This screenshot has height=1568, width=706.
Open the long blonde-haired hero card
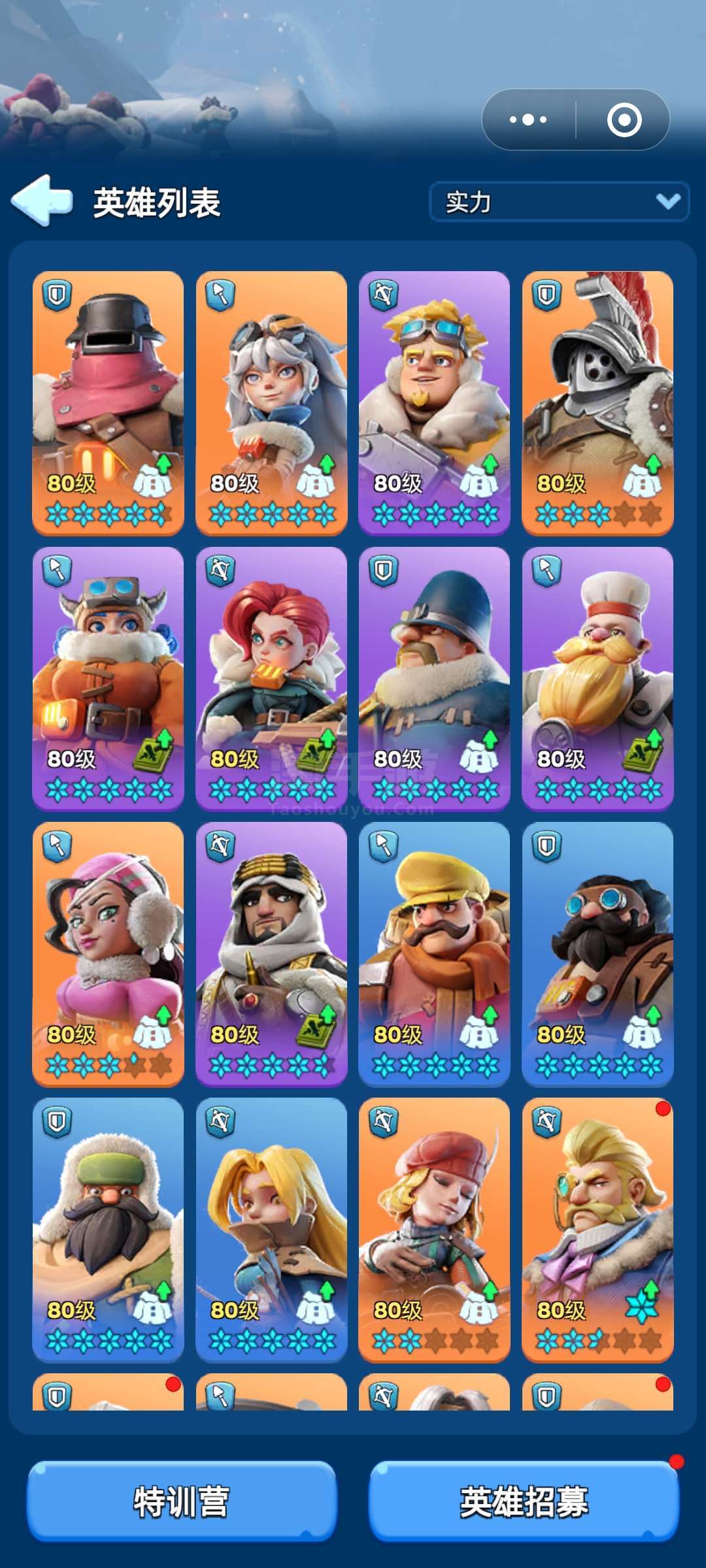pyautogui.click(x=271, y=1230)
